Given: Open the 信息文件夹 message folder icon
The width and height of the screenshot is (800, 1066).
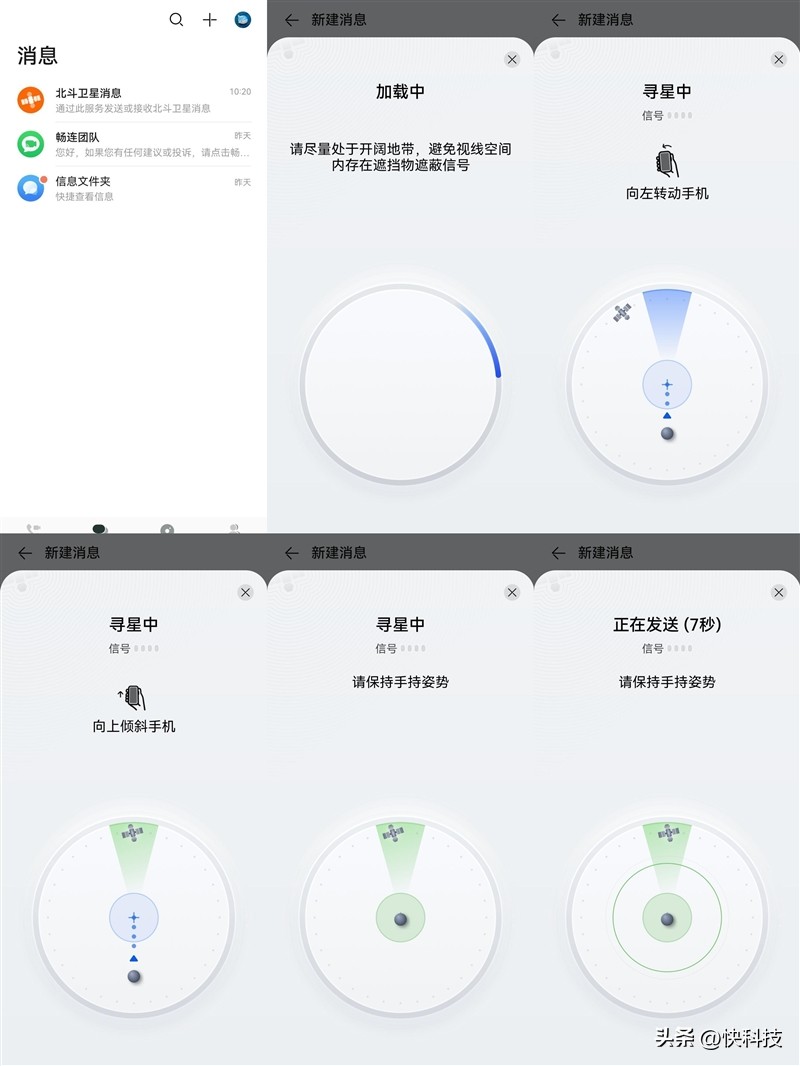Looking at the screenshot, I should tap(28, 189).
